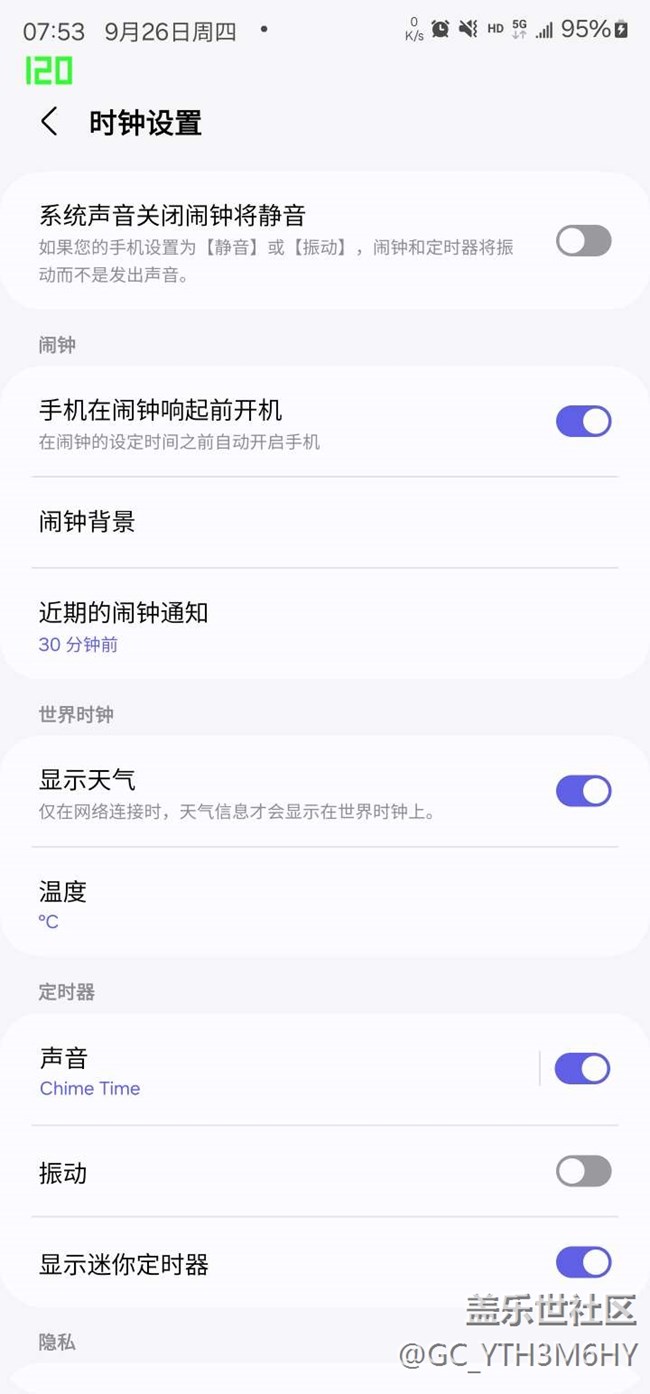650x1394 pixels.
Task: Disable 手机在闹钟响起前开机 switch
Action: click(x=583, y=421)
